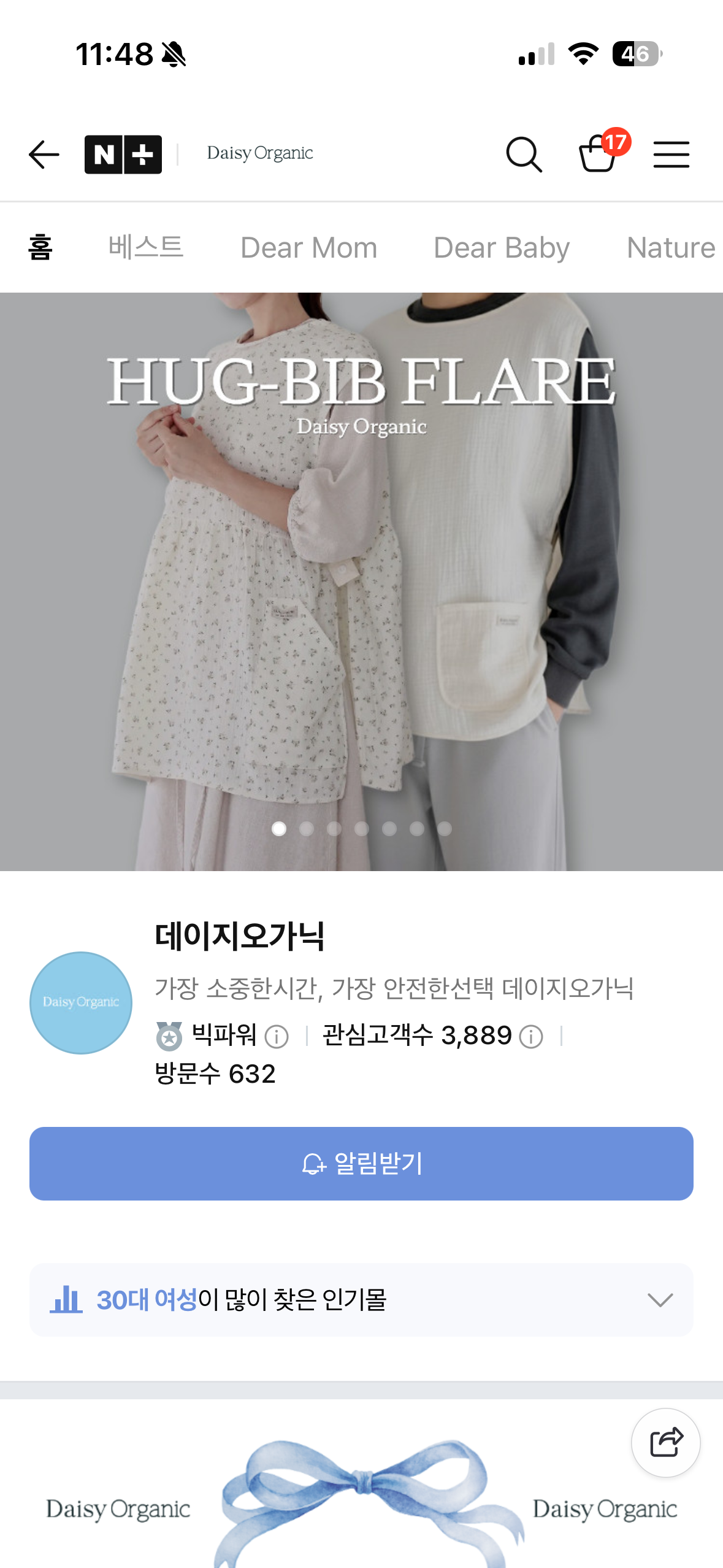Screen dimensions: 723x1568
Task: Open the N+ store logo
Action: tap(123, 154)
